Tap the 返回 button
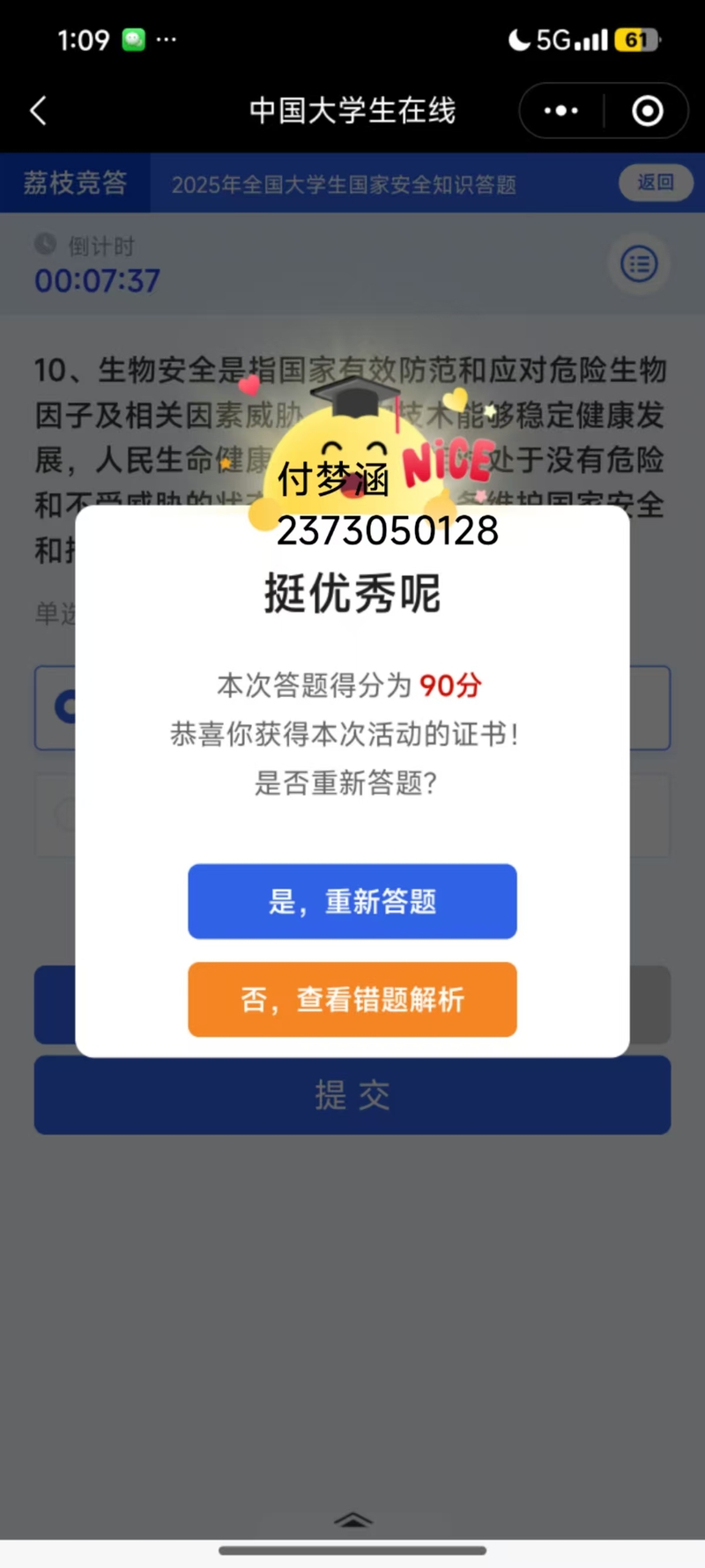This screenshot has height=1568, width=705. click(655, 182)
